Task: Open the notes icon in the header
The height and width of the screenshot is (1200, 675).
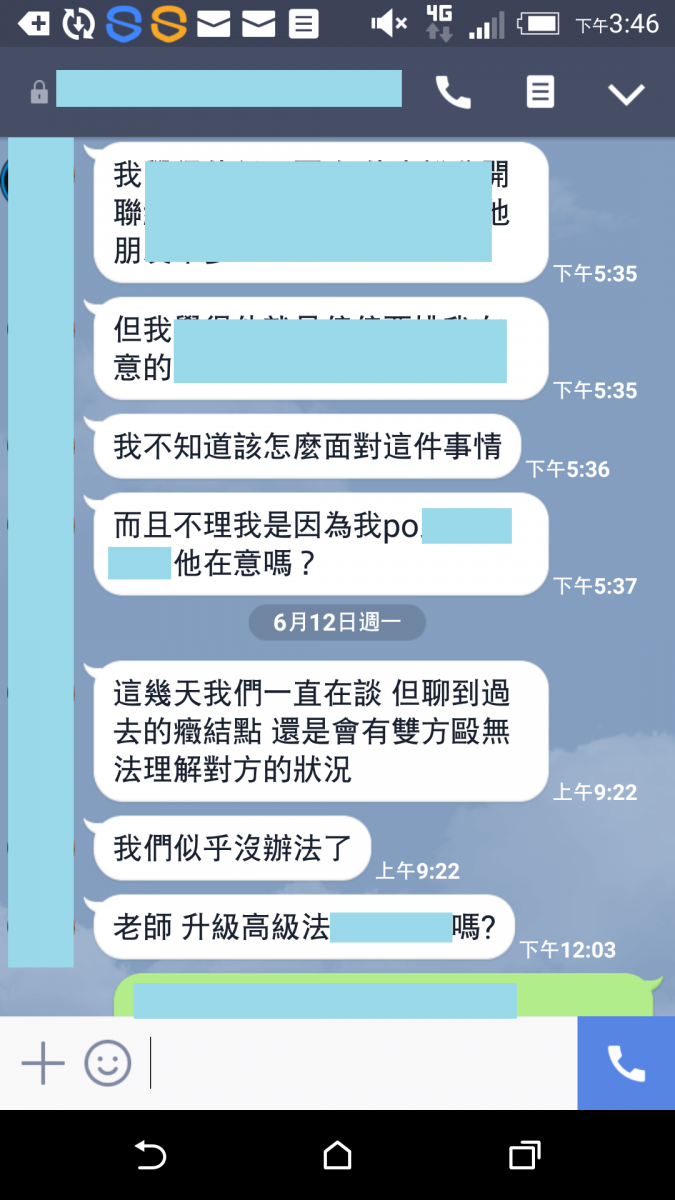Action: pos(540,93)
